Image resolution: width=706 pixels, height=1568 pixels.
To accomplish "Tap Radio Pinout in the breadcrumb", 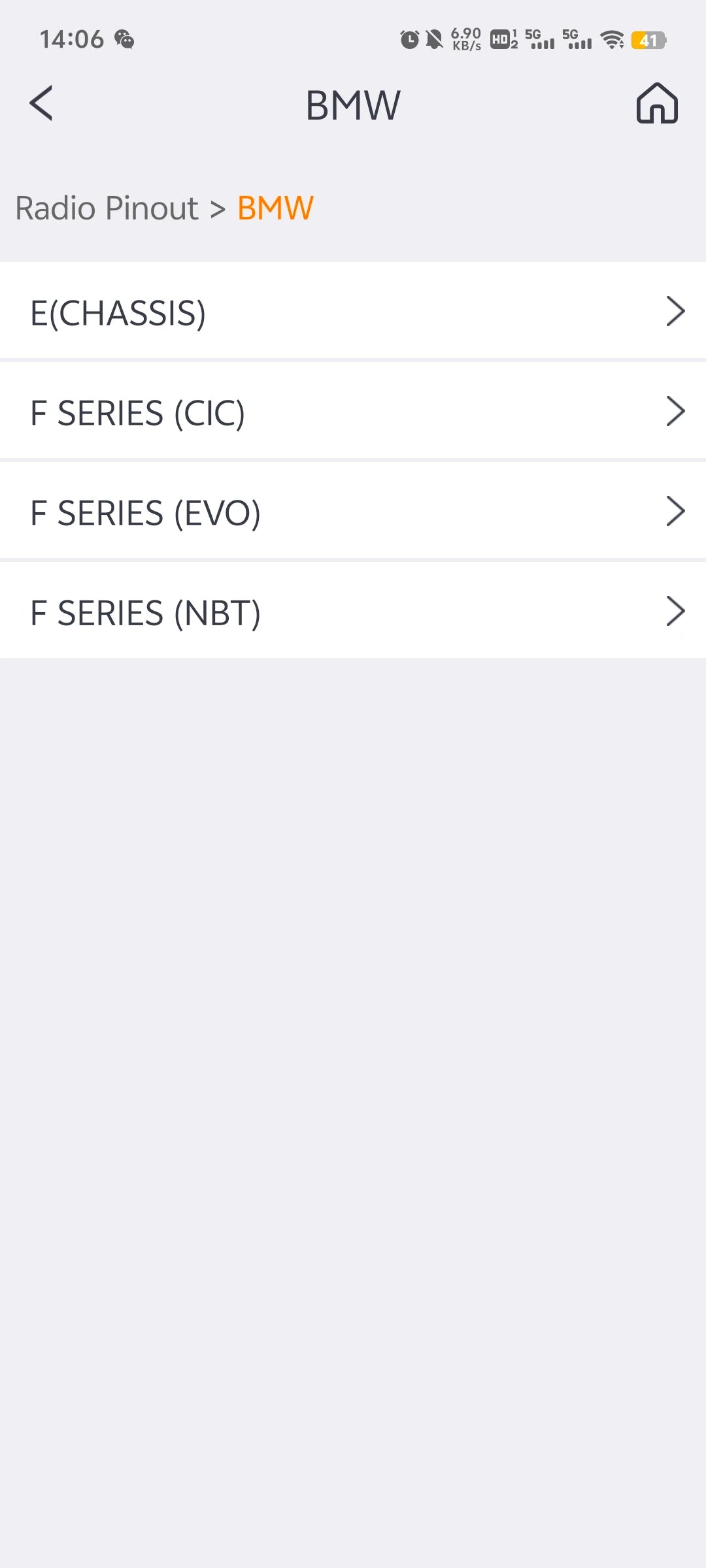I will 107,208.
